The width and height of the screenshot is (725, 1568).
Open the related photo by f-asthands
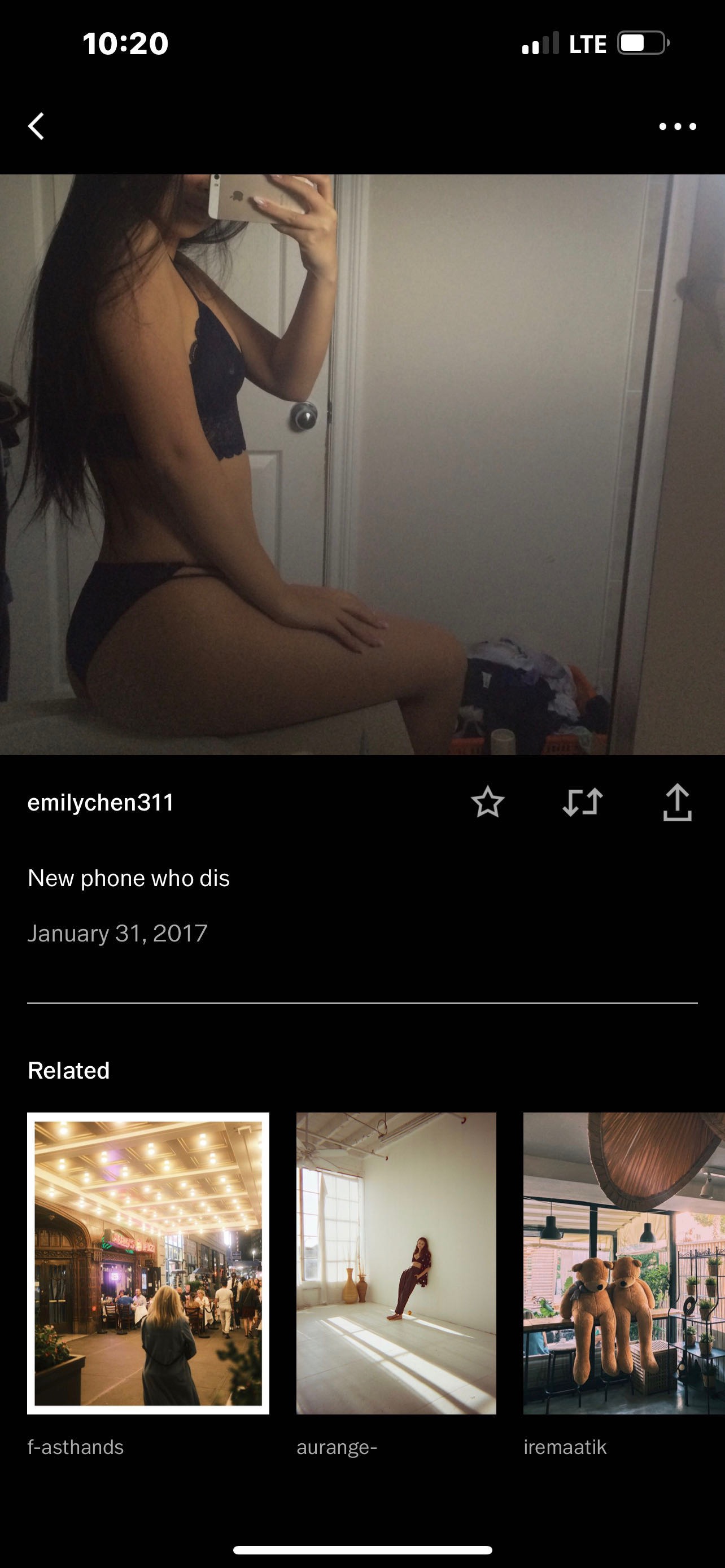coord(148,1263)
